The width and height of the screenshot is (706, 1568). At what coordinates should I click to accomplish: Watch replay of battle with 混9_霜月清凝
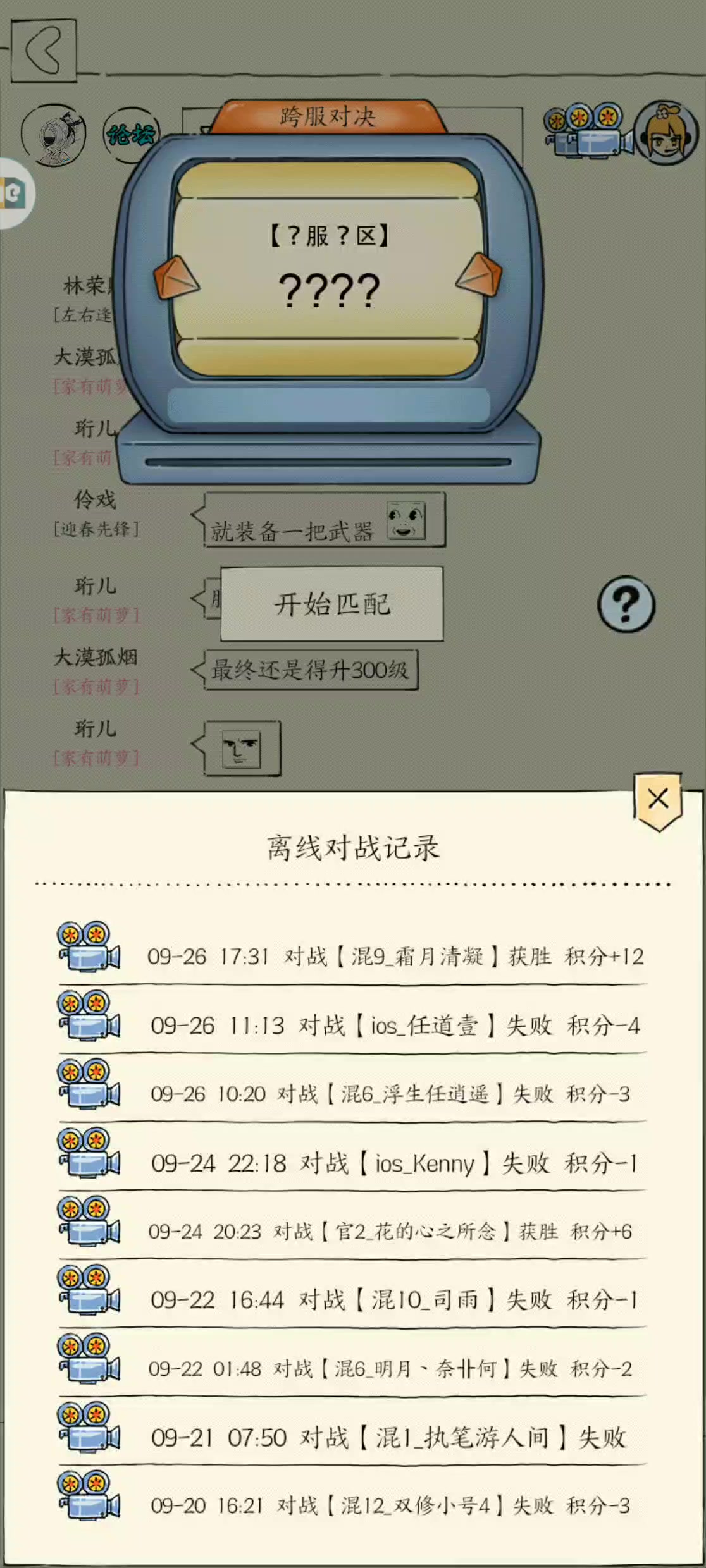pos(89,946)
